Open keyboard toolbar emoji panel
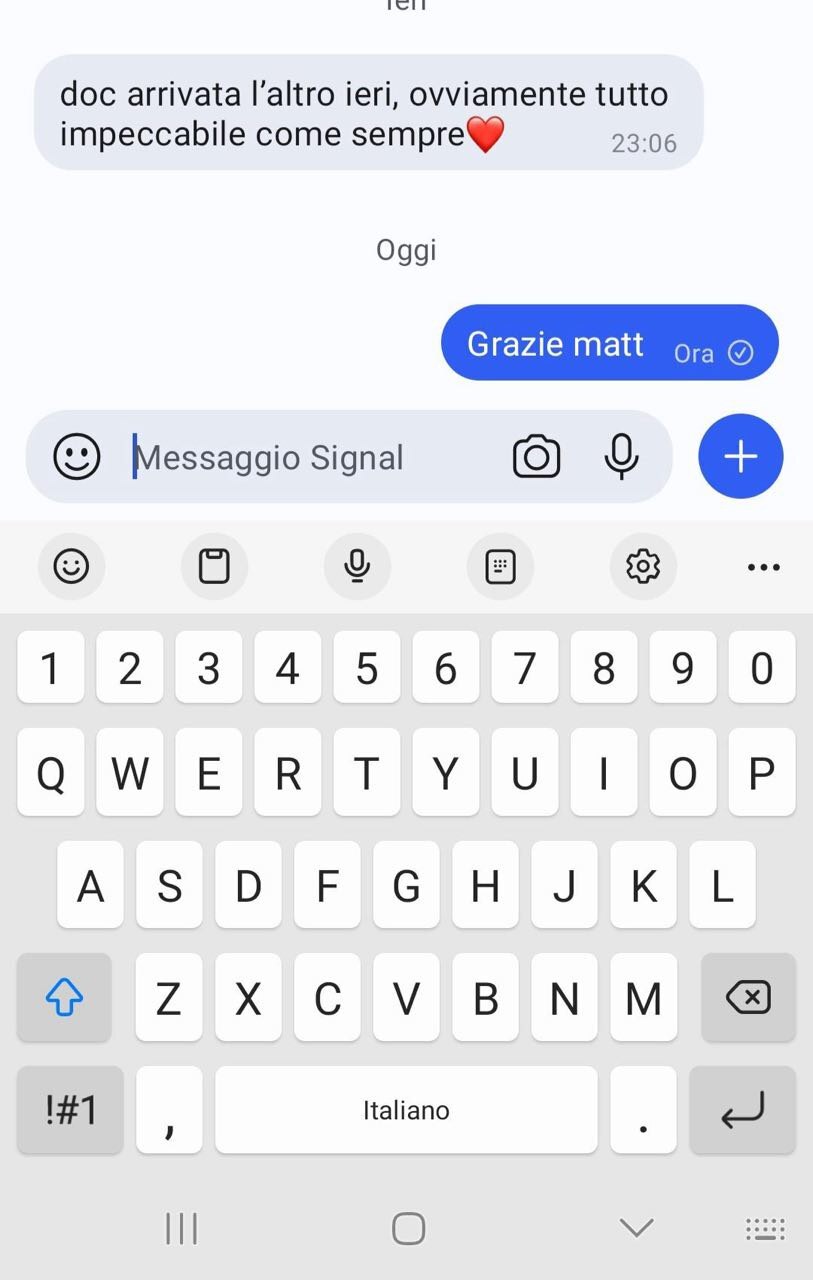This screenshot has height=1280, width=813. click(x=71, y=567)
